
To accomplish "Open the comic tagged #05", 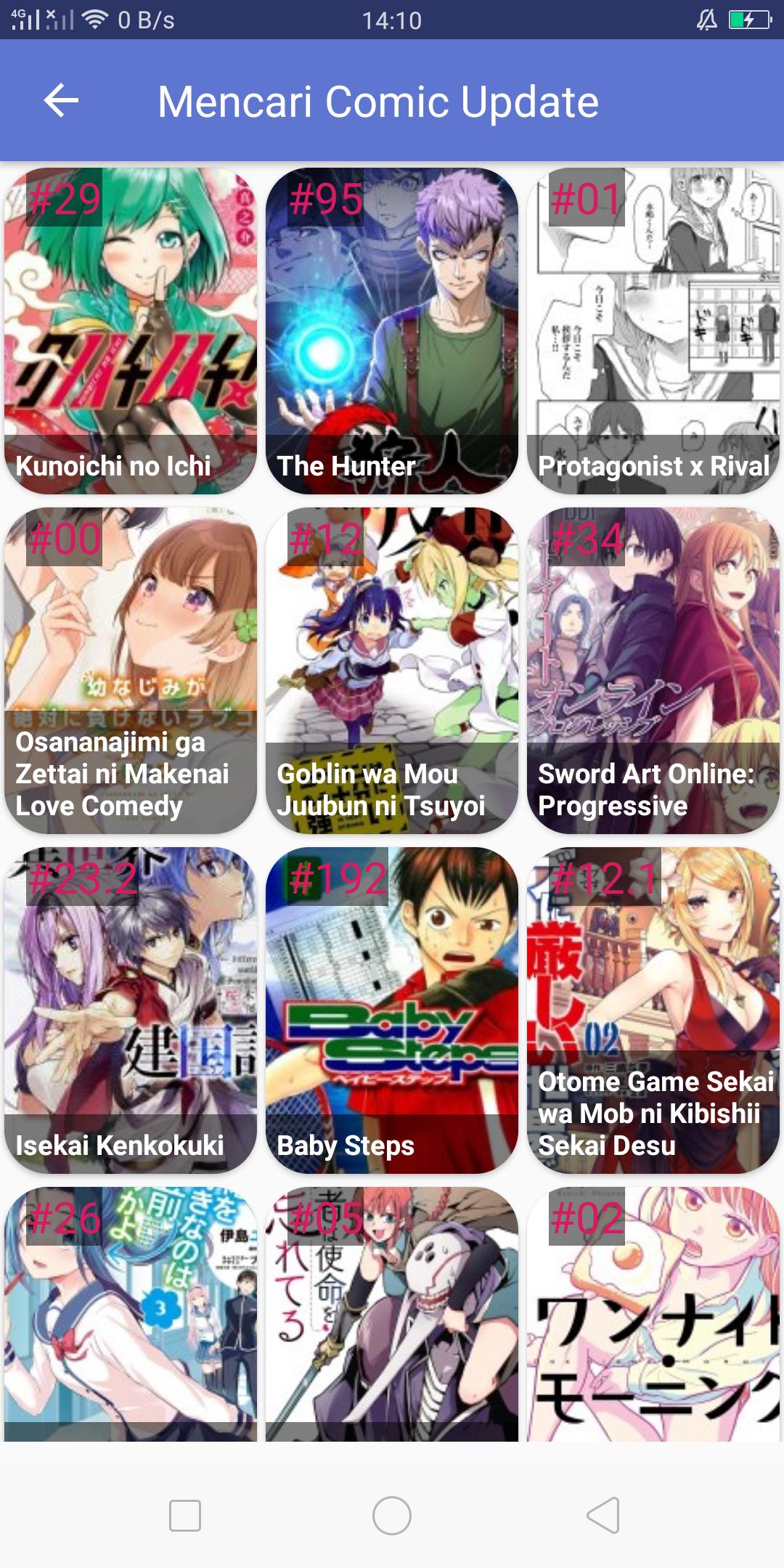I will pos(392,1314).
